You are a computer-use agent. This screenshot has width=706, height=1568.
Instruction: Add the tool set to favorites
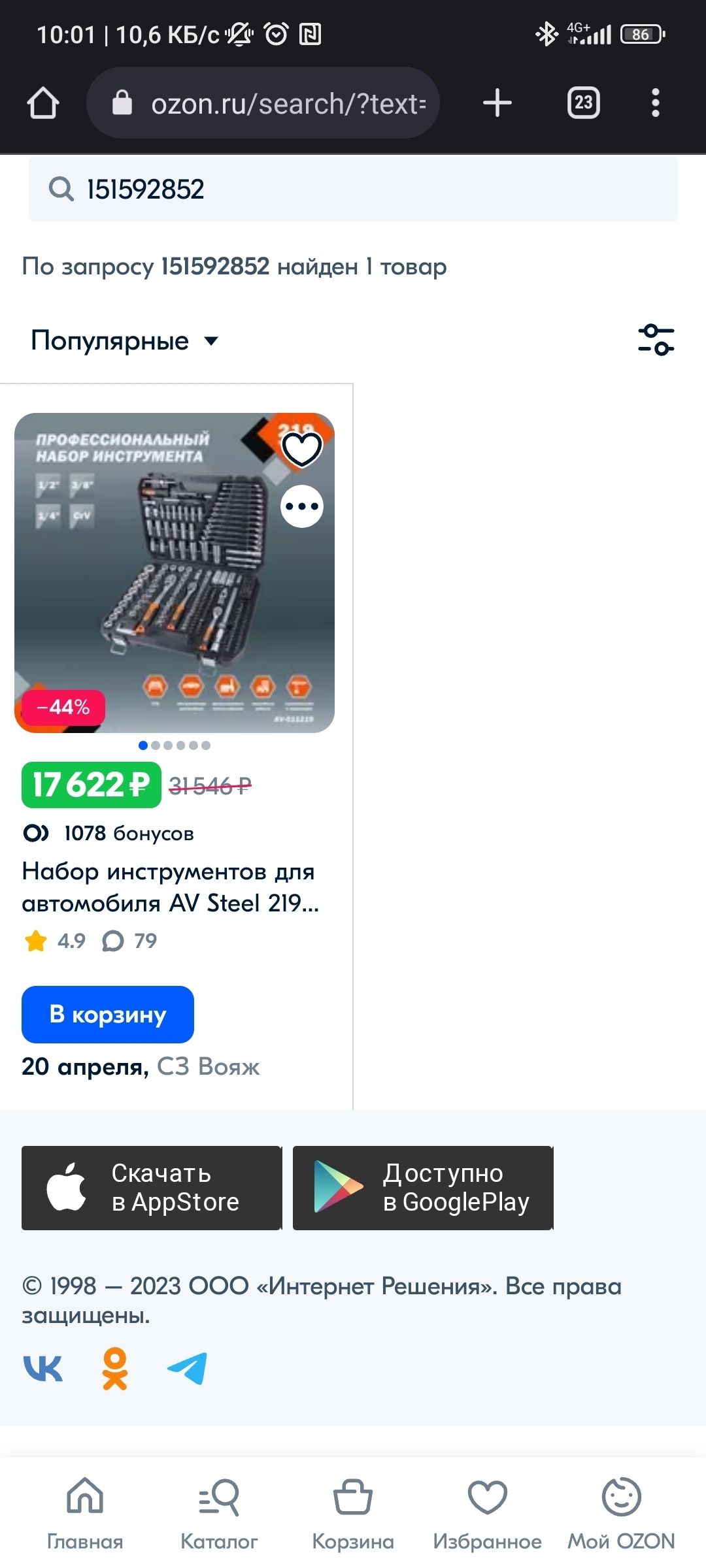tap(301, 449)
